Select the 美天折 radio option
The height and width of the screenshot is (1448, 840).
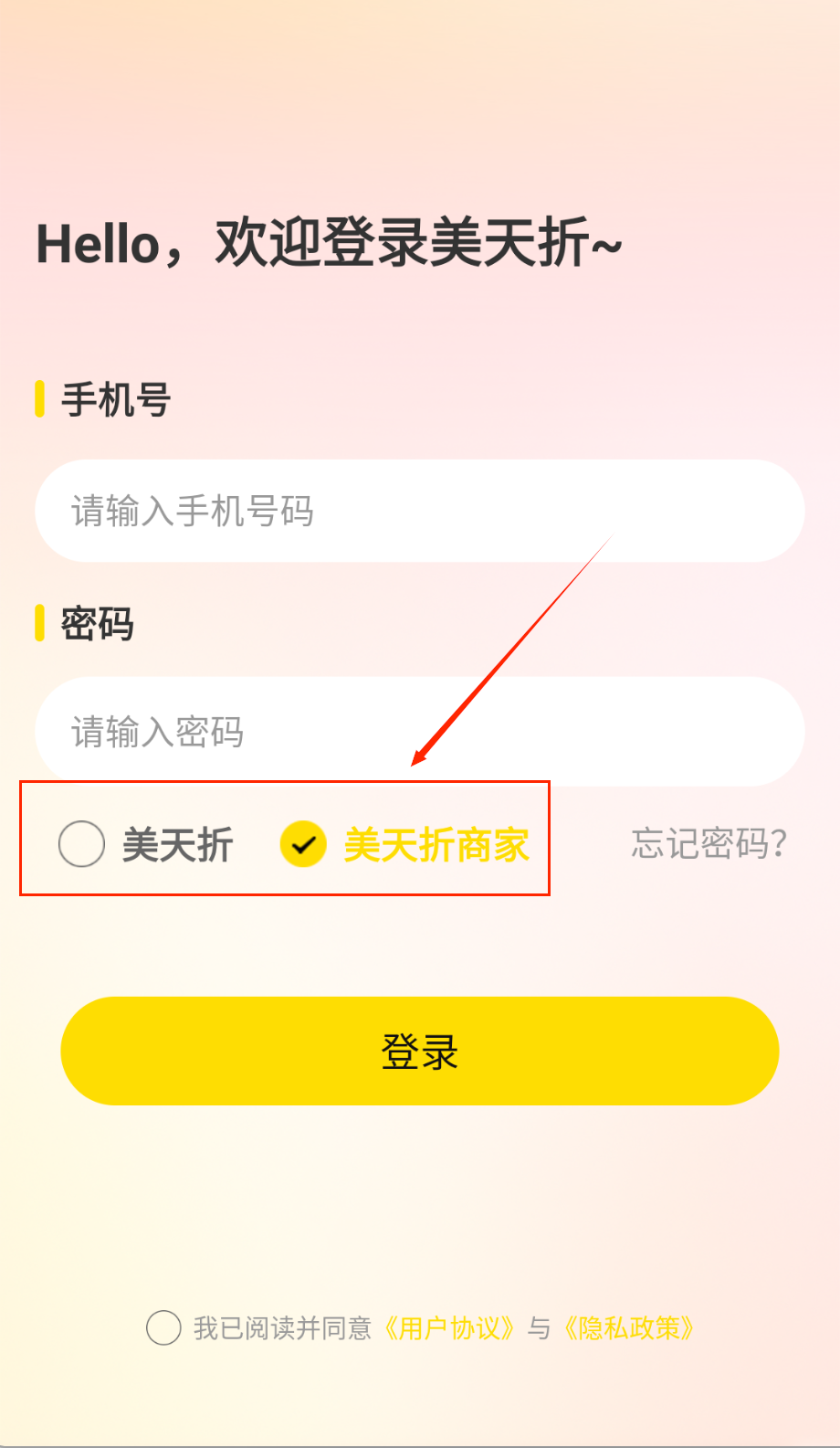82,843
